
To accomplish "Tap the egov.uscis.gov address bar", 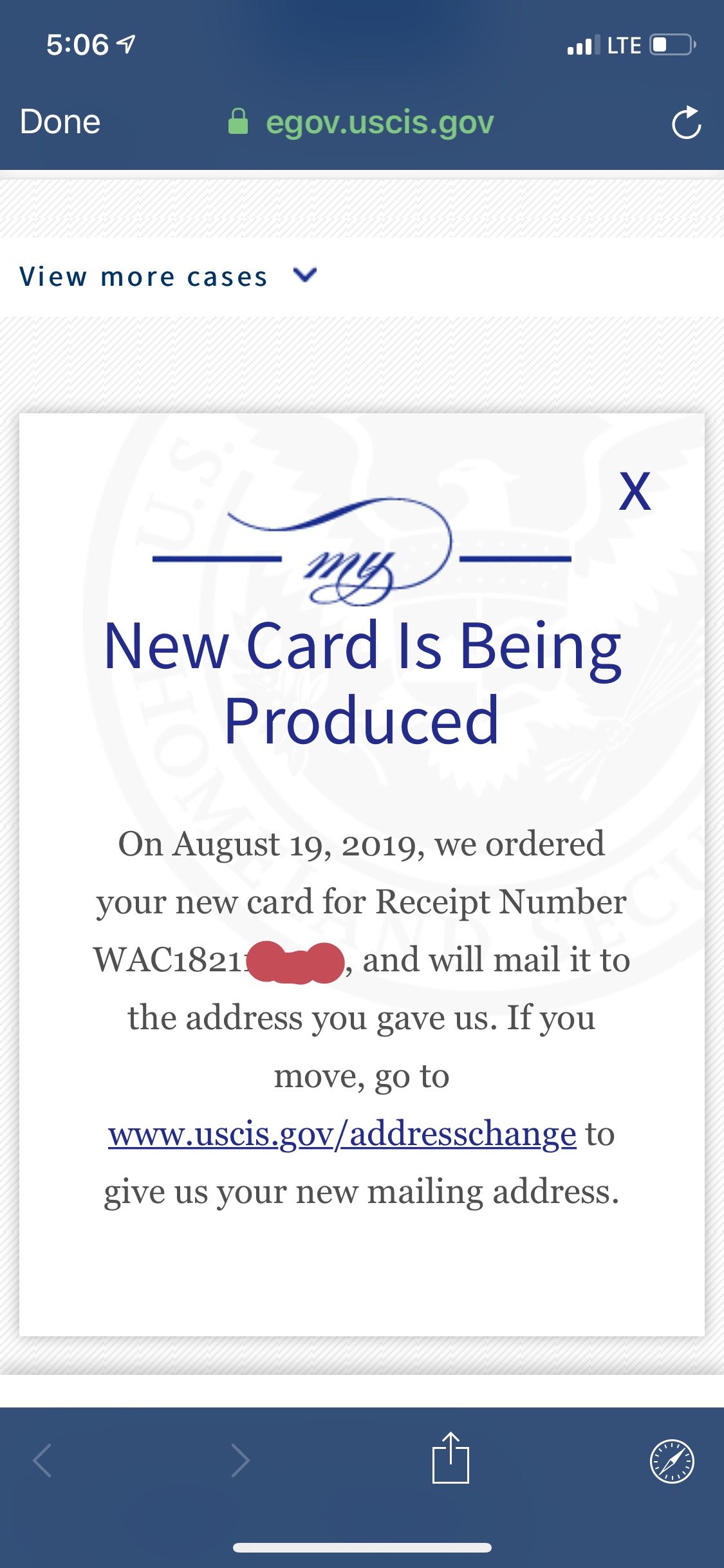I will [x=362, y=122].
